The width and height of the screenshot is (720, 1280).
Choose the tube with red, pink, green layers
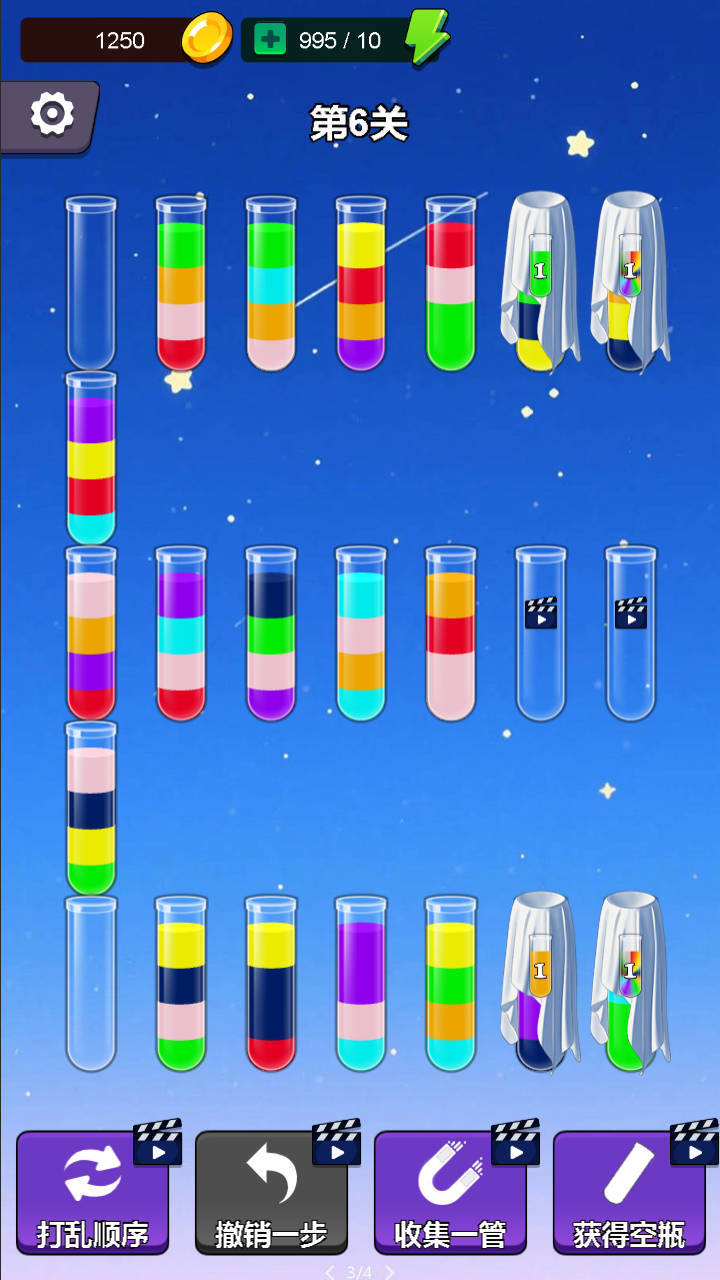click(x=451, y=285)
